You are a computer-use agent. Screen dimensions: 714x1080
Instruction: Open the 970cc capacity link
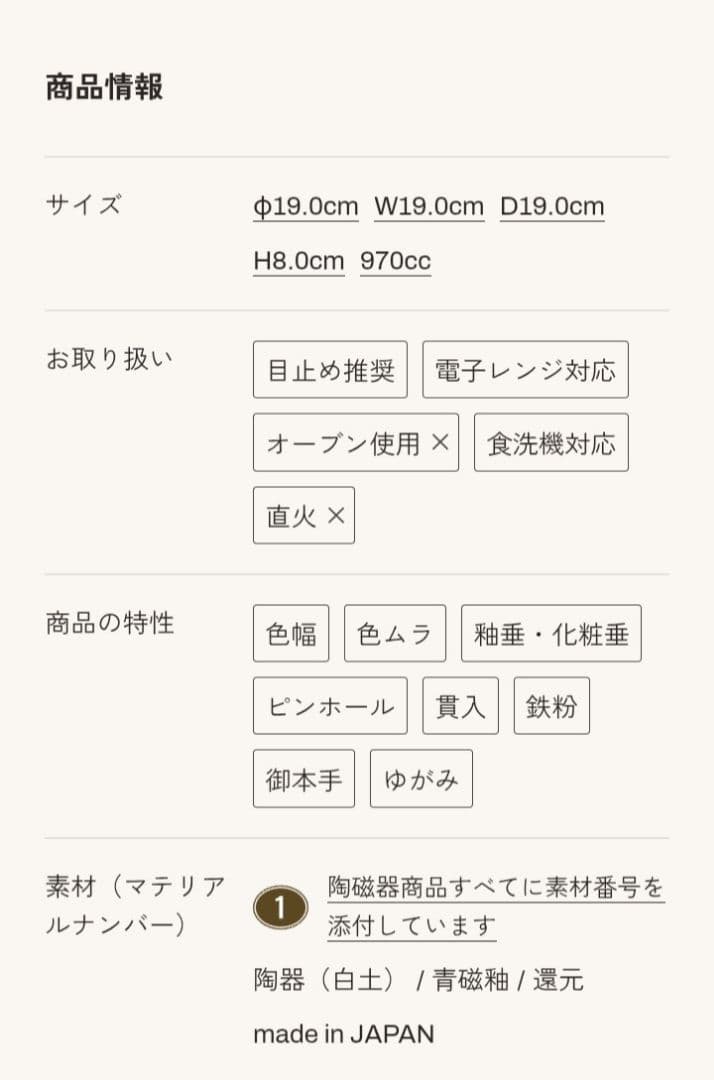395,262
